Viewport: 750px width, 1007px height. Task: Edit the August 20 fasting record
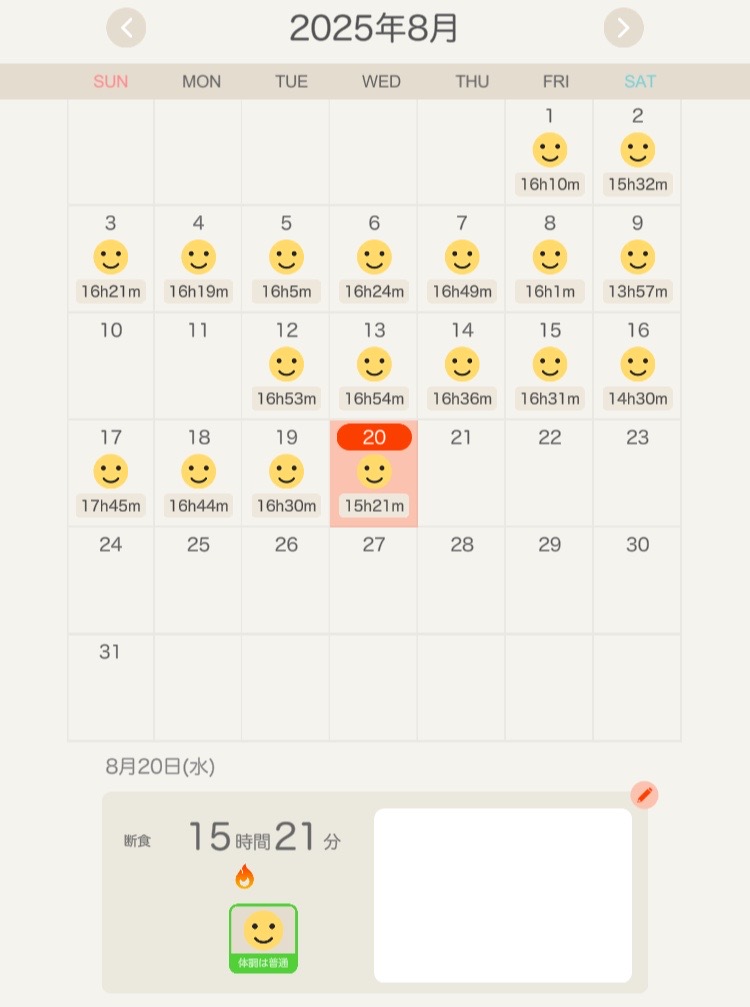pyautogui.click(x=644, y=795)
